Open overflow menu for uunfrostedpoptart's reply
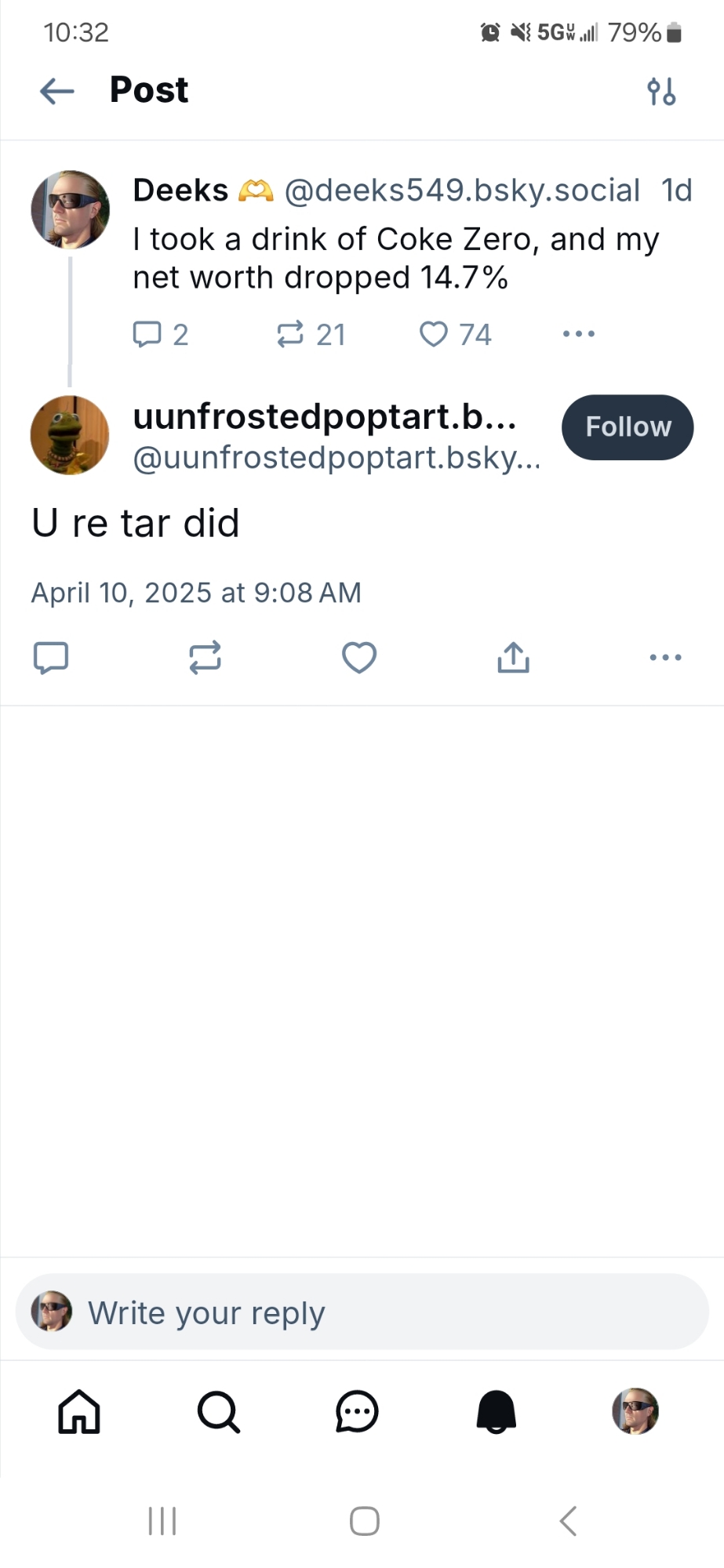The image size is (724, 1568). (x=665, y=658)
